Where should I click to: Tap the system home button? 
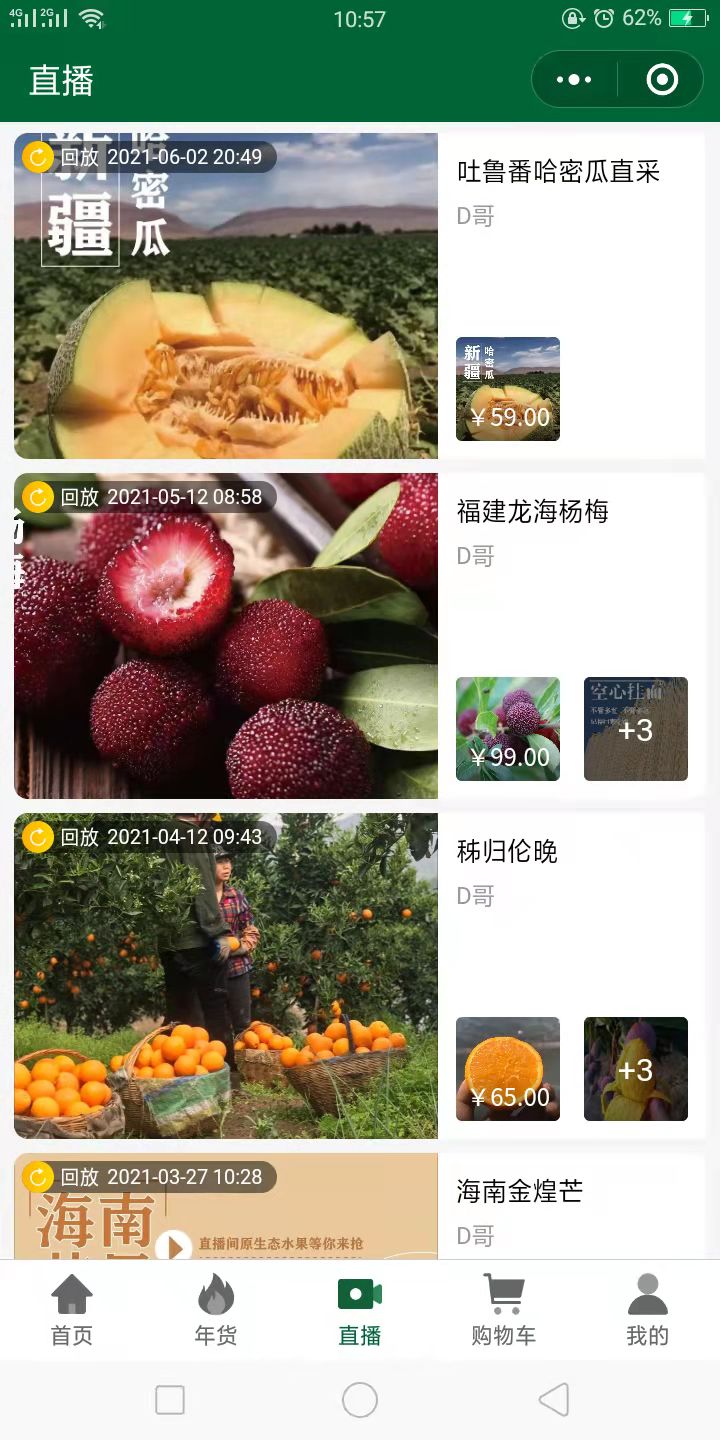[360, 1400]
